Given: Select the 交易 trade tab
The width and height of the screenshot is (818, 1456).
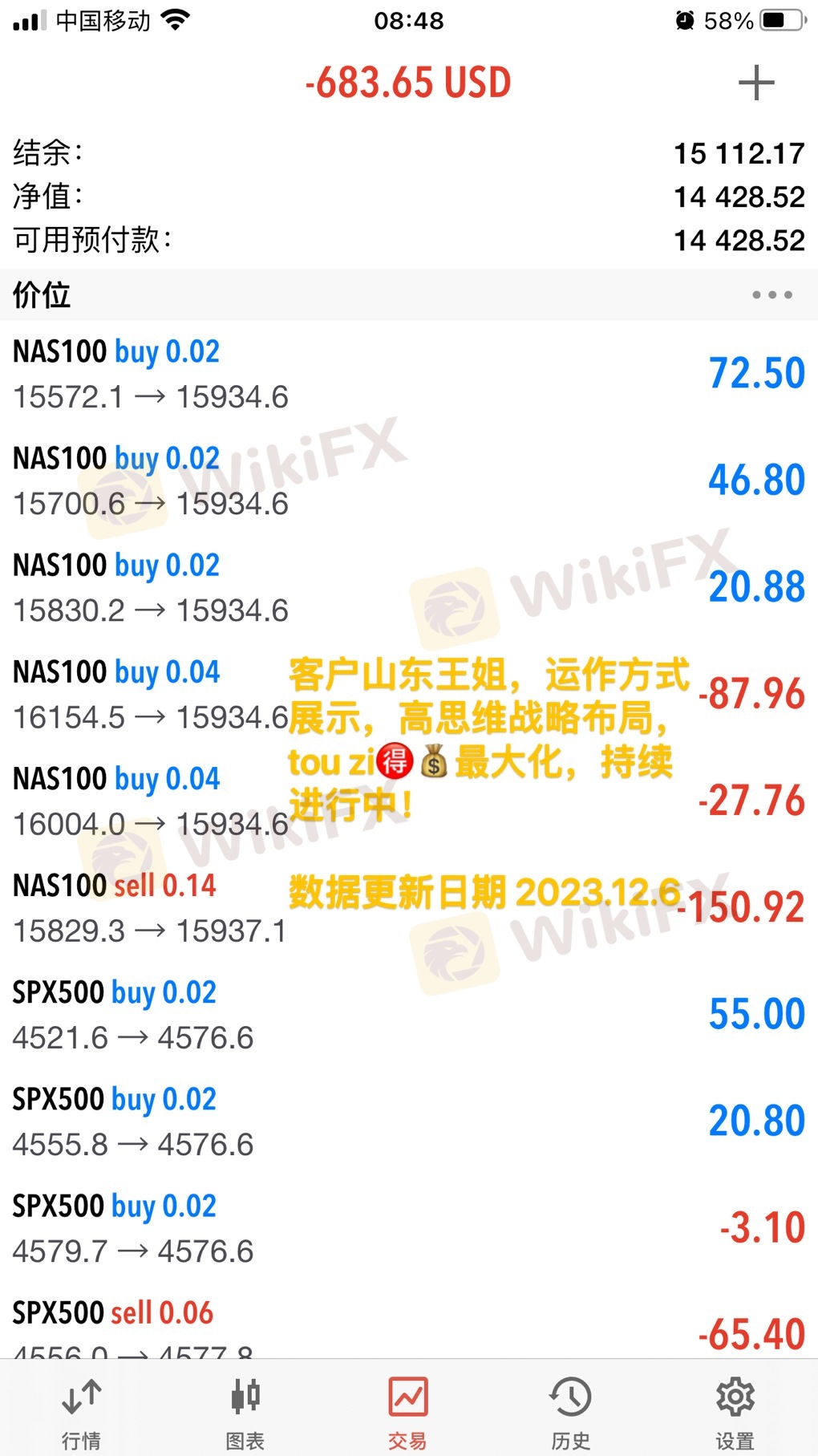Looking at the screenshot, I should (x=408, y=1412).
